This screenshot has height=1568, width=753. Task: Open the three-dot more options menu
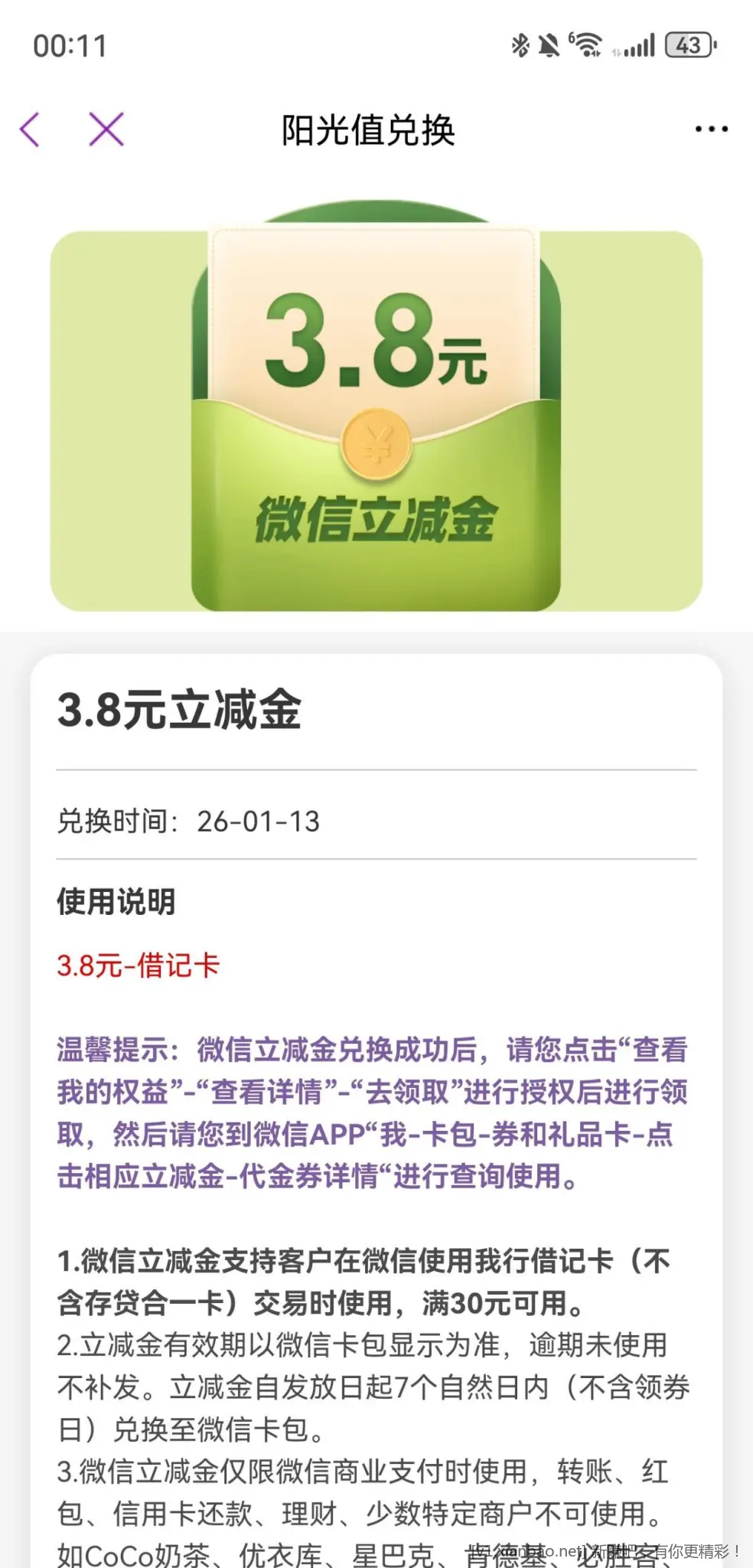(x=707, y=129)
